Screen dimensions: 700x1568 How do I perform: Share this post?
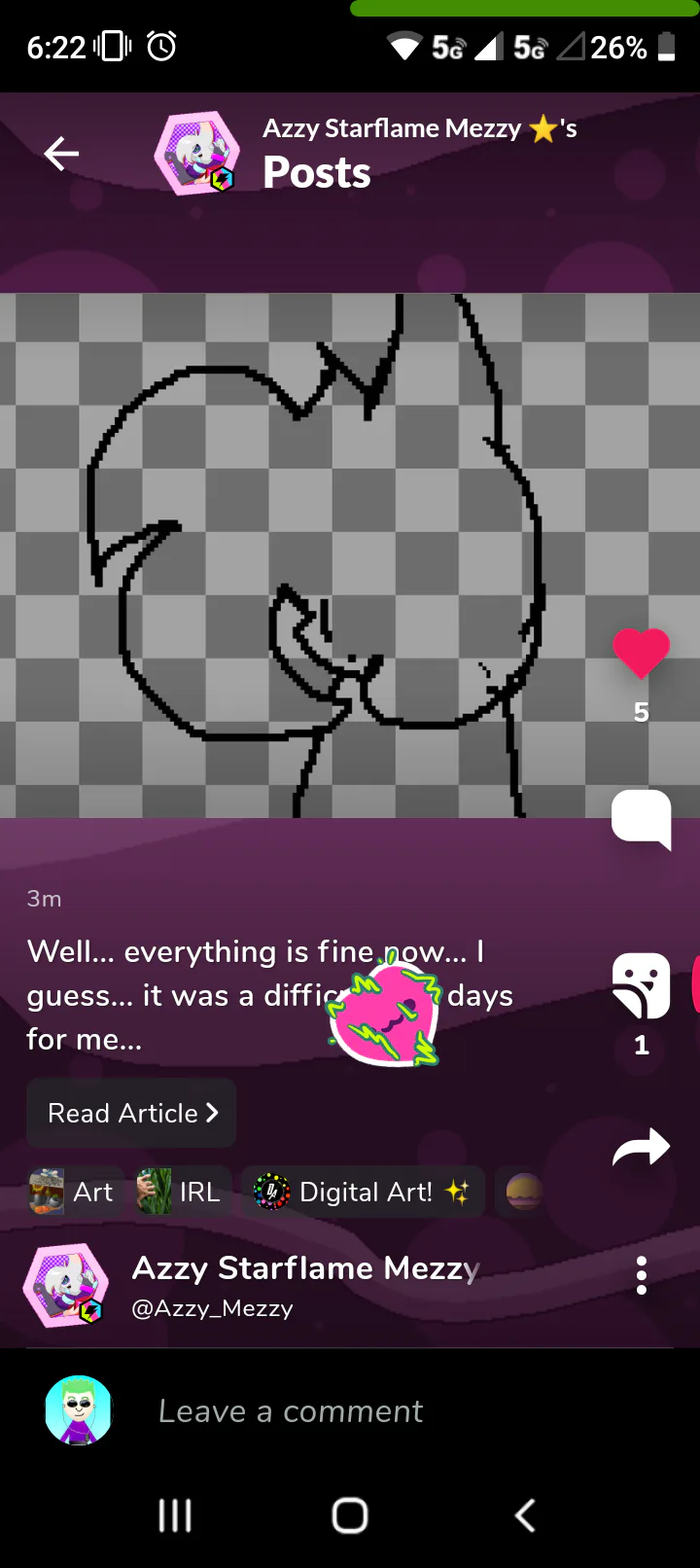pyautogui.click(x=641, y=1148)
